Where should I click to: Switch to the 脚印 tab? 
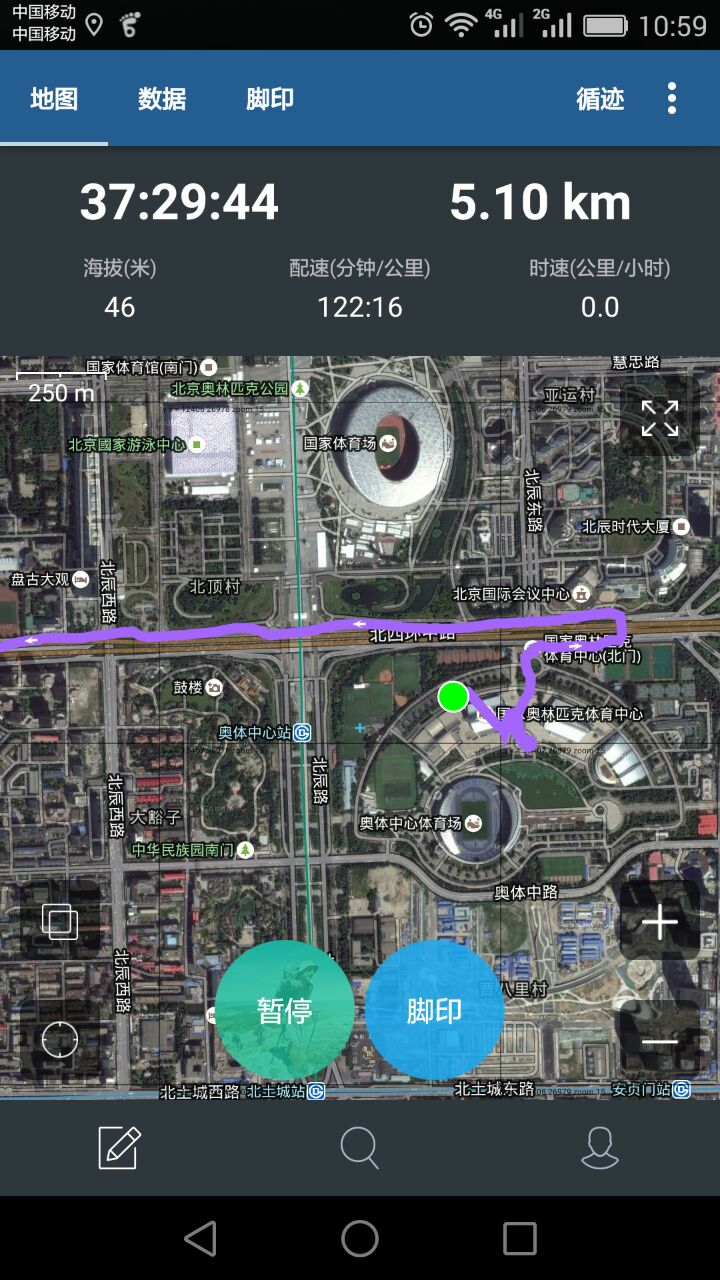(x=270, y=99)
